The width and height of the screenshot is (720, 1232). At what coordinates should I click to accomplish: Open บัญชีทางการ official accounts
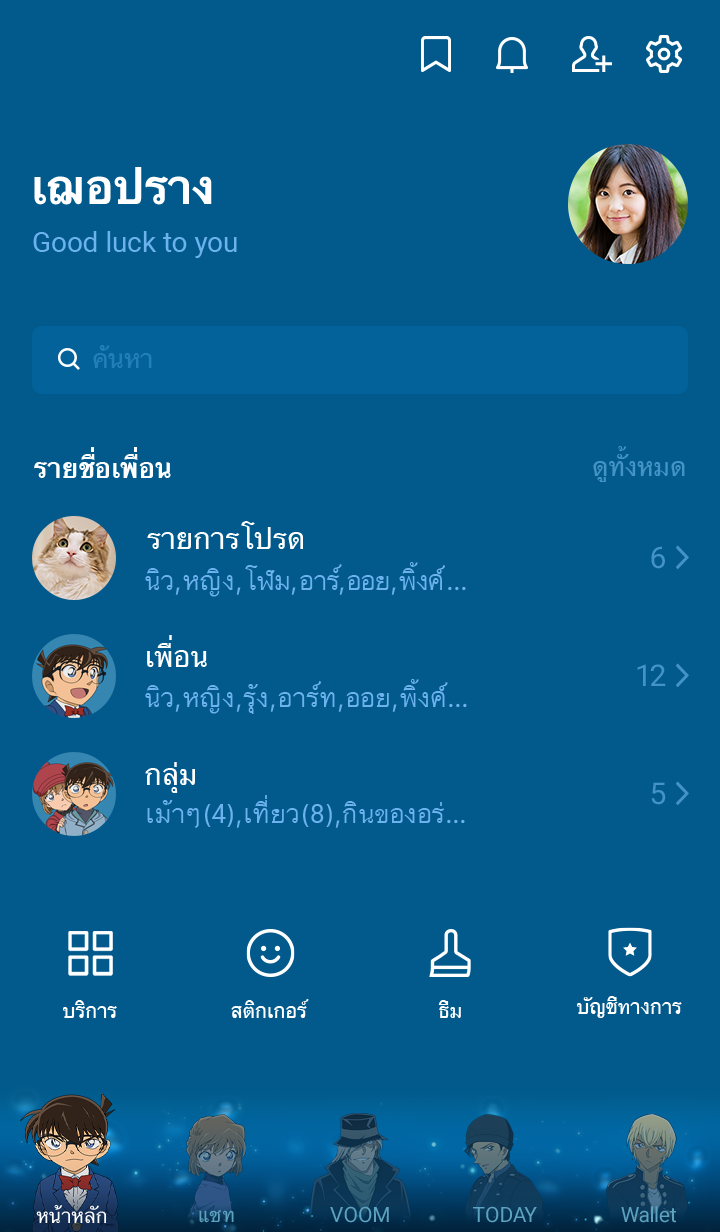click(630, 972)
